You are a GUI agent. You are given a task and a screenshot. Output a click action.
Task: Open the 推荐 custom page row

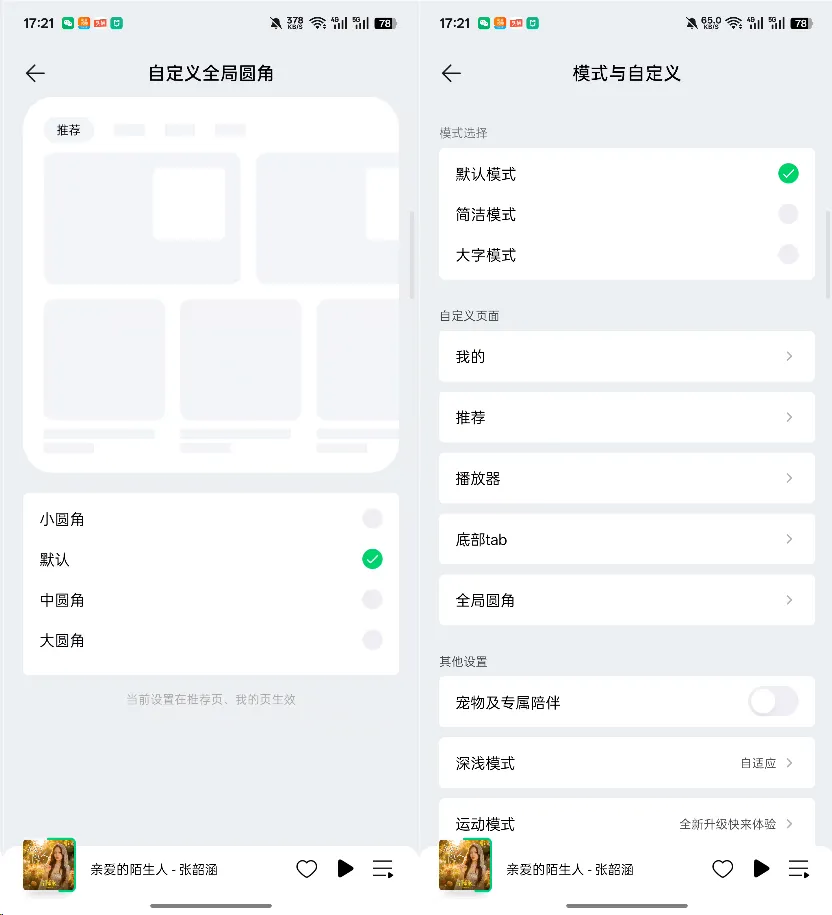click(627, 418)
